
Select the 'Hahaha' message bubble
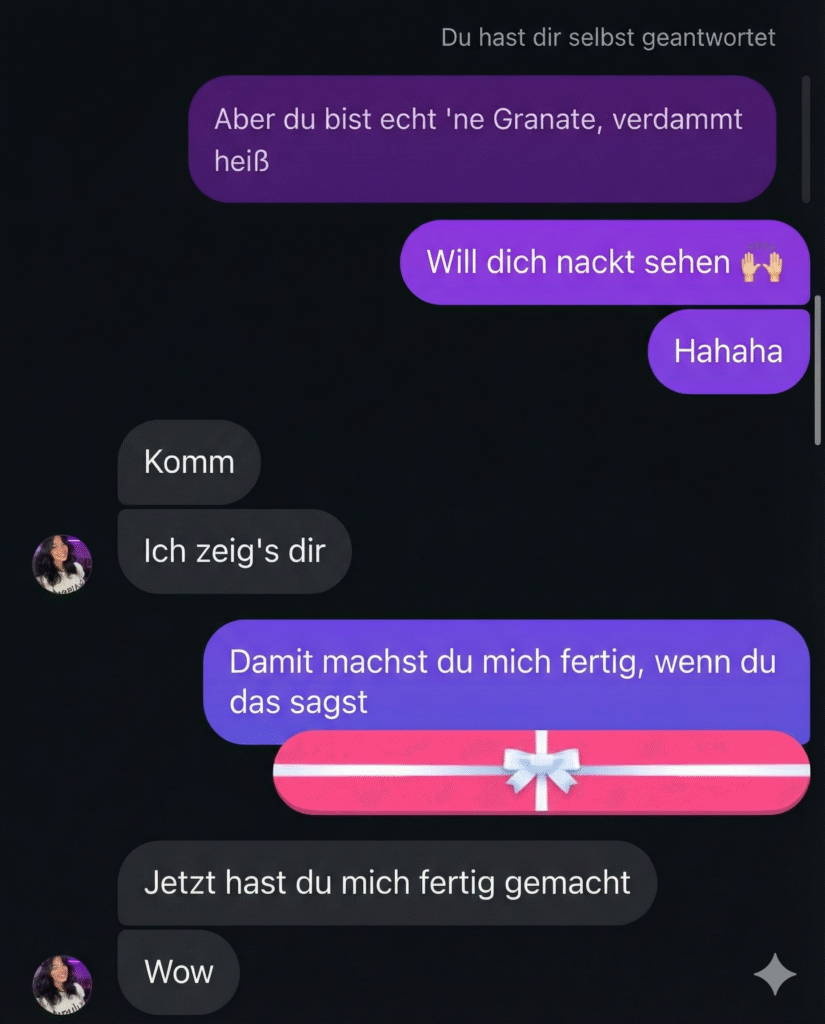pos(728,351)
